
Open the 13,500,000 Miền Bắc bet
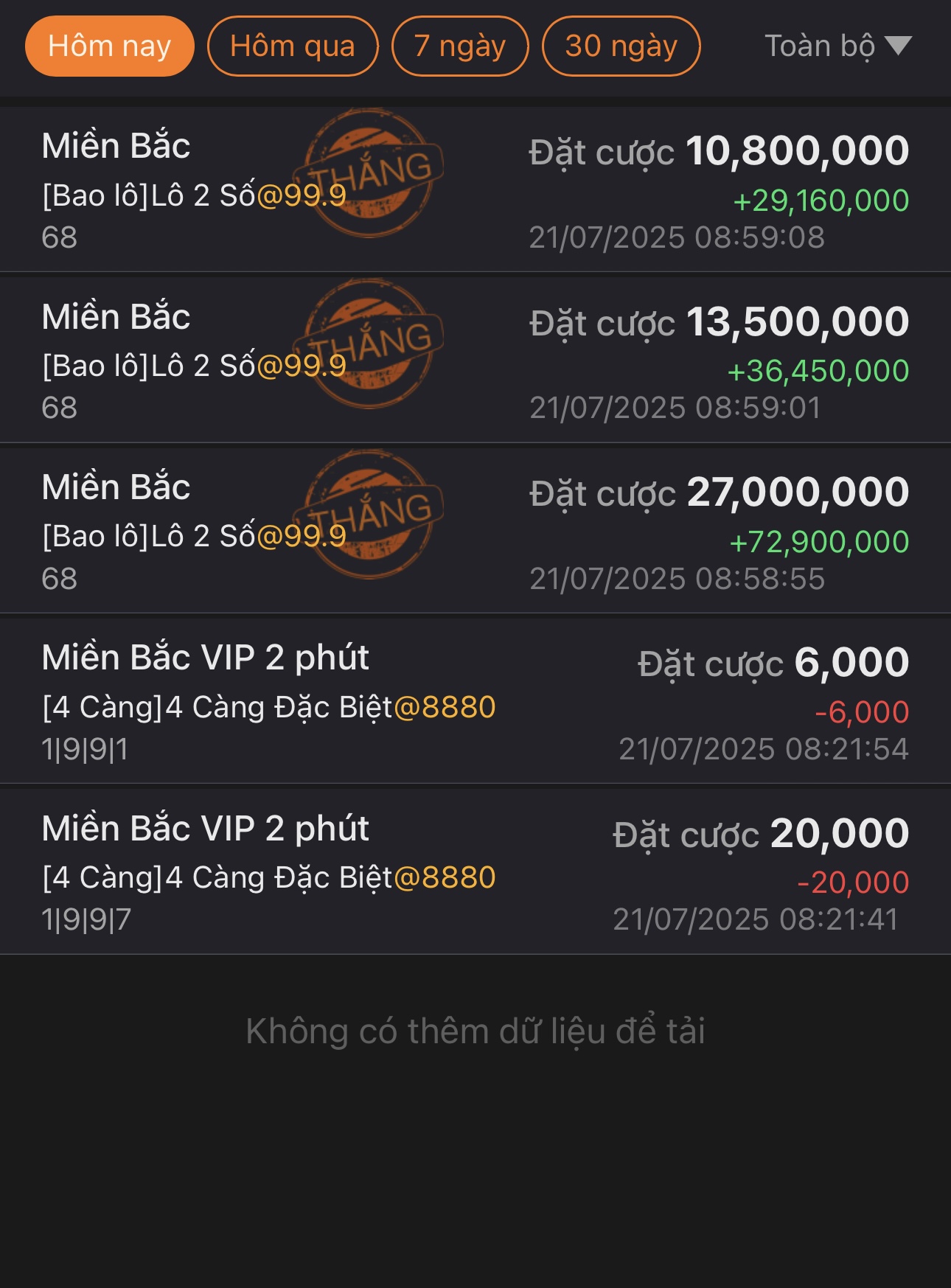point(475,360)
